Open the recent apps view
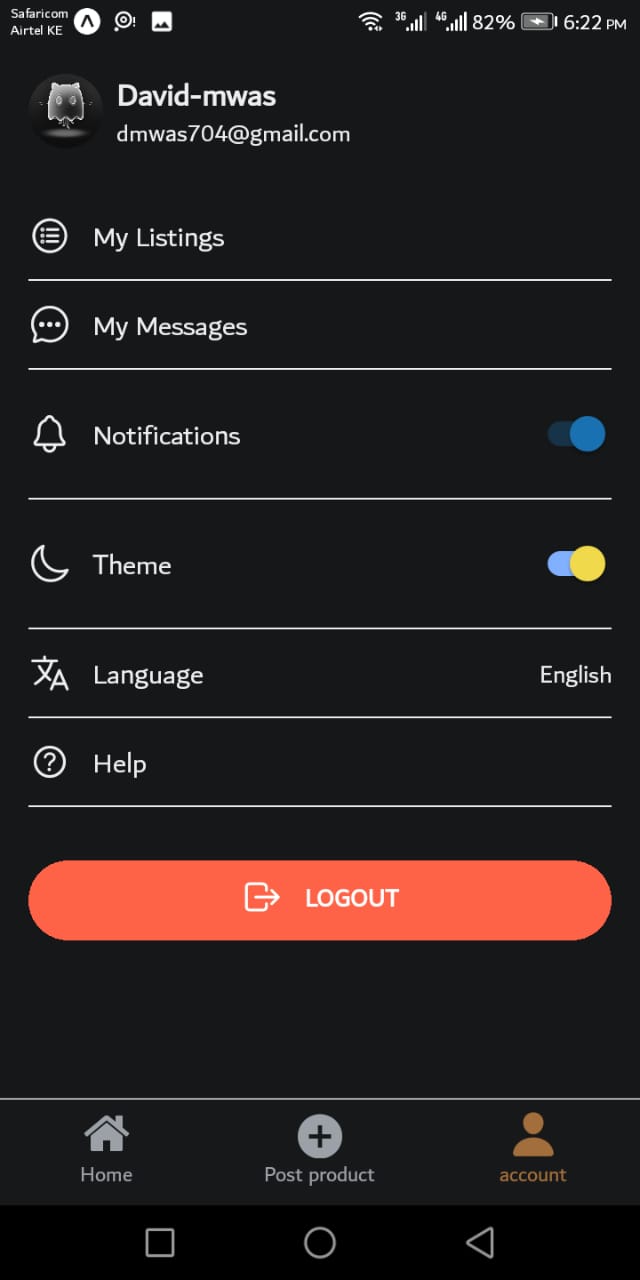This screenshot has height=1280, width=640. click(x=160, y=1242)
